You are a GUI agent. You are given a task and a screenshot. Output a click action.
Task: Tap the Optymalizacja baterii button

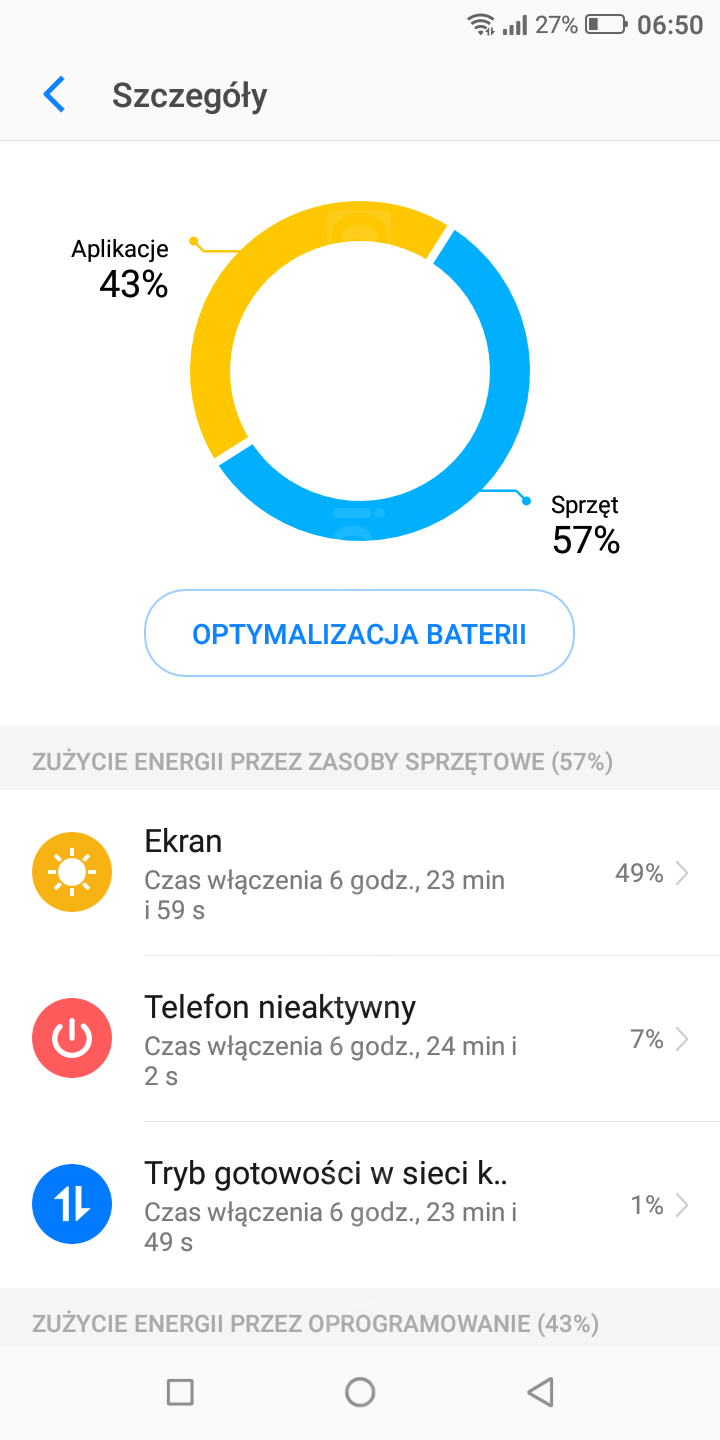click(x=359, y=634)
